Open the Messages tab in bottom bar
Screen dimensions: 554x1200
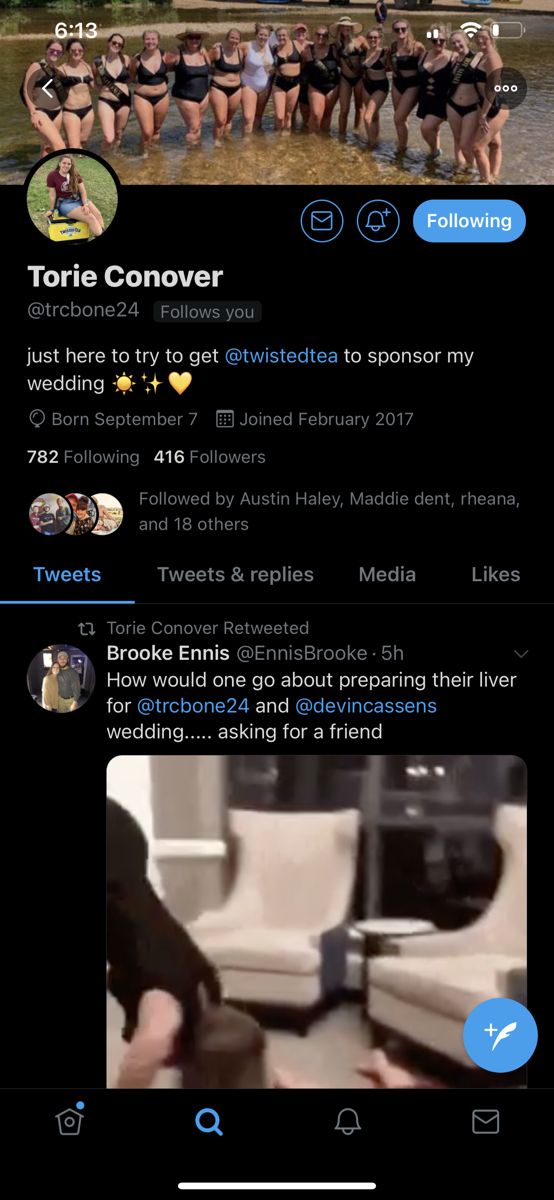click(x=485, y=1122)
